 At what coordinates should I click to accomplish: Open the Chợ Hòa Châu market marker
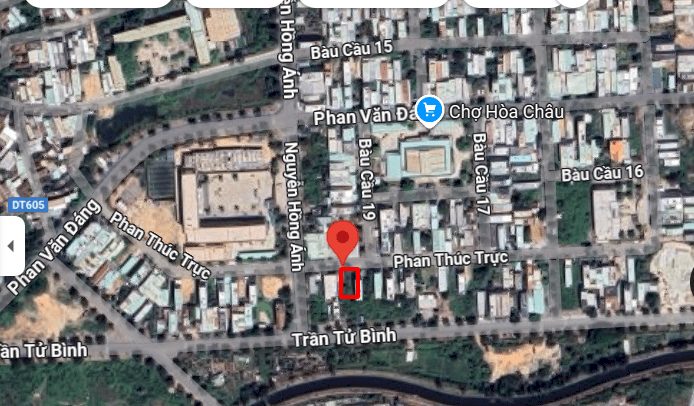click(x=430, y=110)
